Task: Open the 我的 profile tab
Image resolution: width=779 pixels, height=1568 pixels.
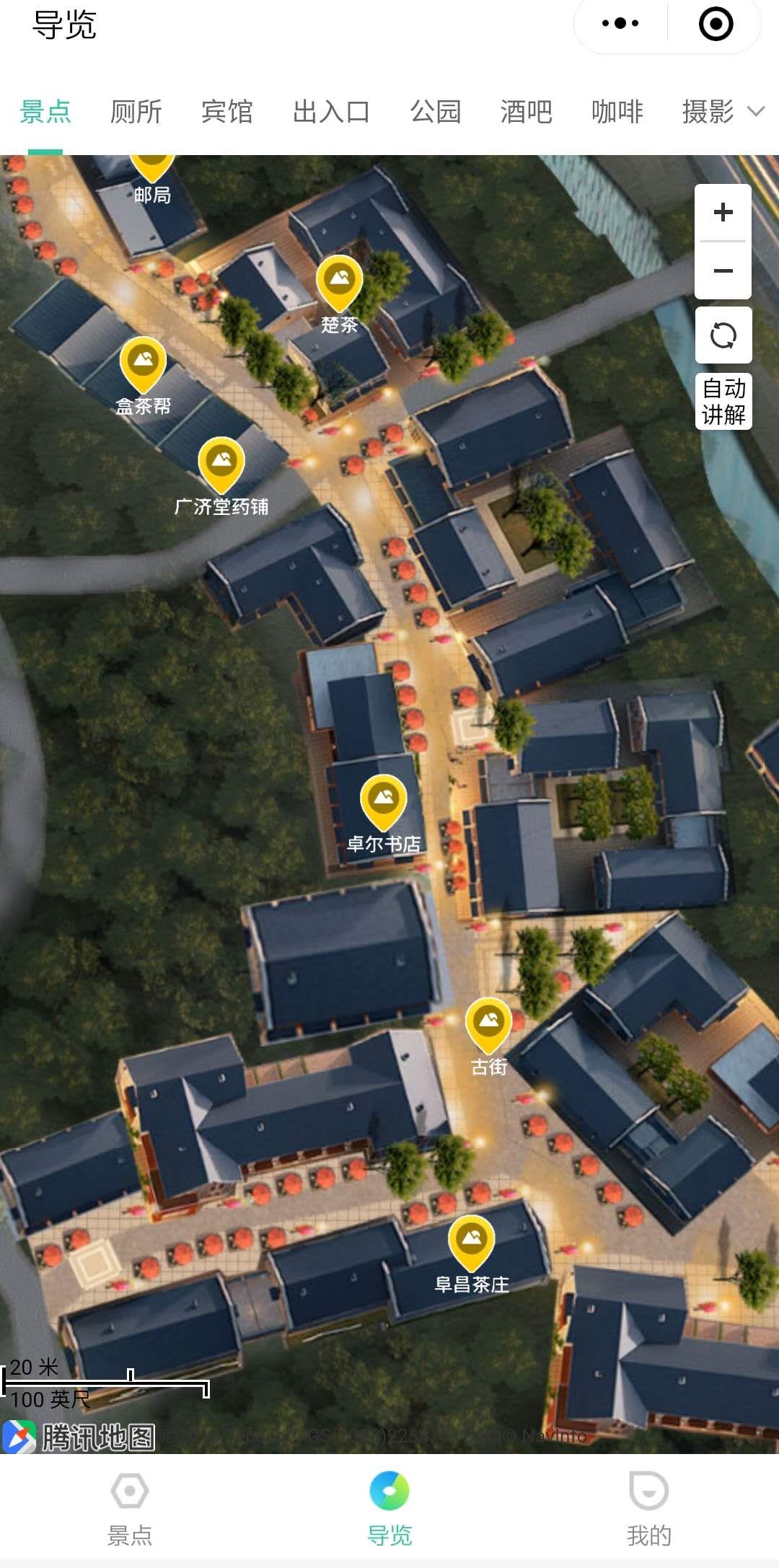Action: tap(648, 1507)
